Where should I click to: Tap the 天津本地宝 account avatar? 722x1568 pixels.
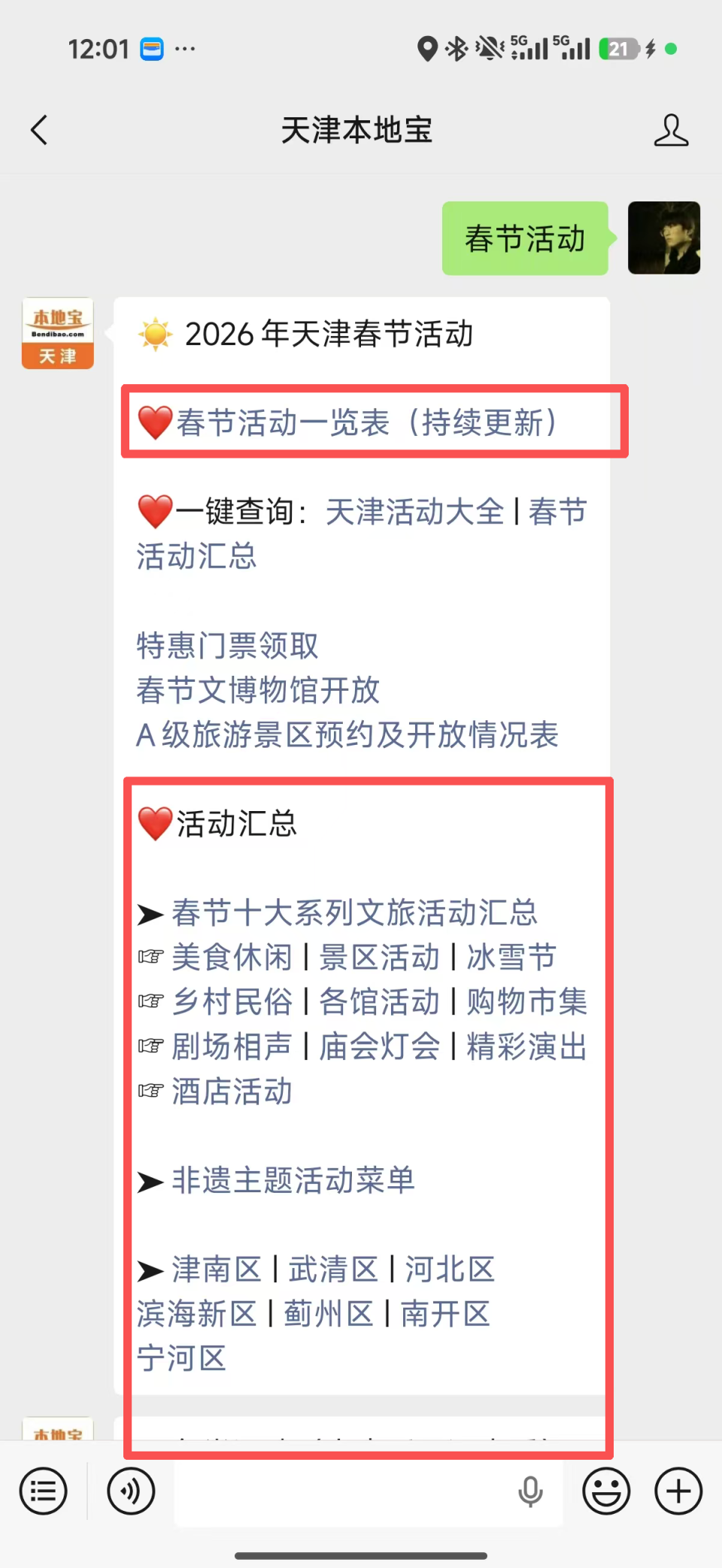click(x=57, y=333)
